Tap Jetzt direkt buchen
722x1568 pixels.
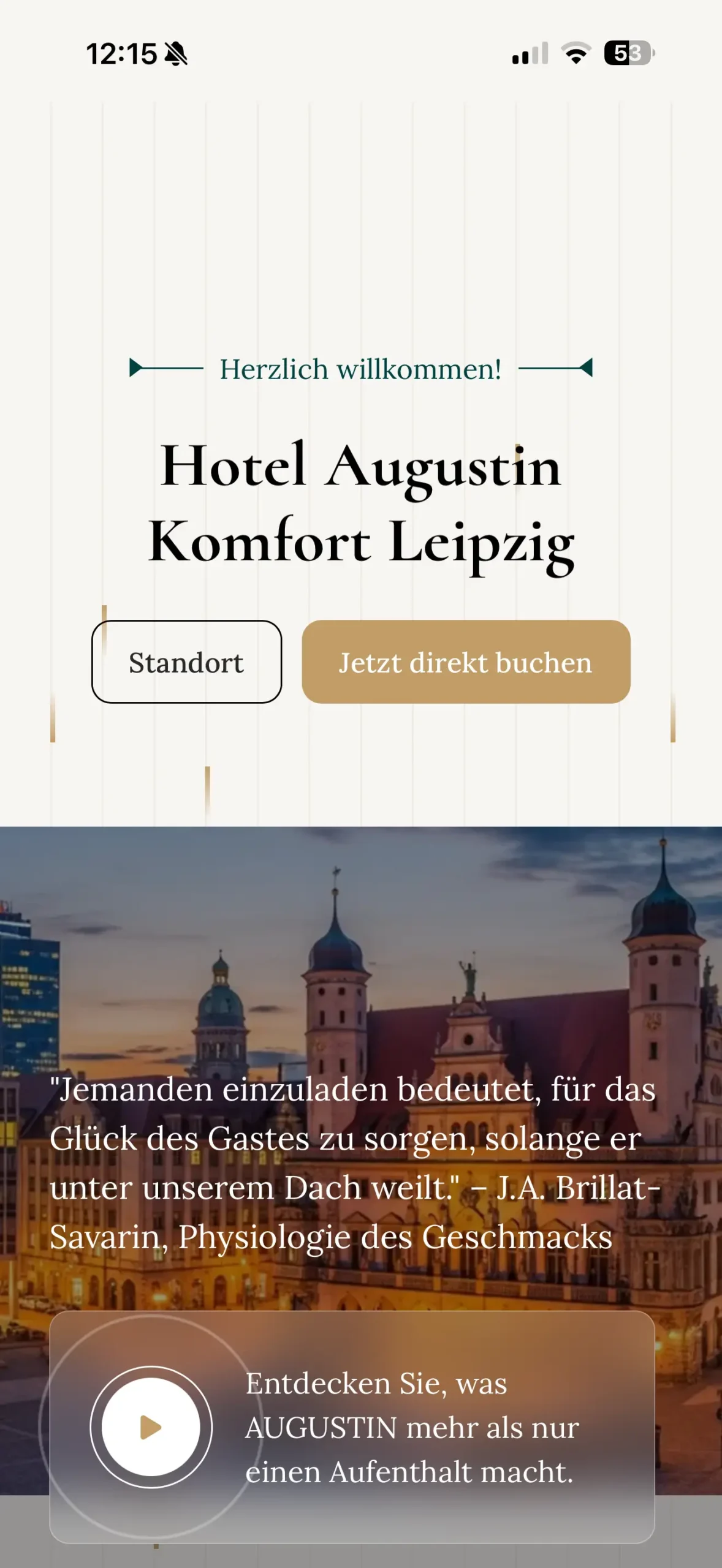466,661
